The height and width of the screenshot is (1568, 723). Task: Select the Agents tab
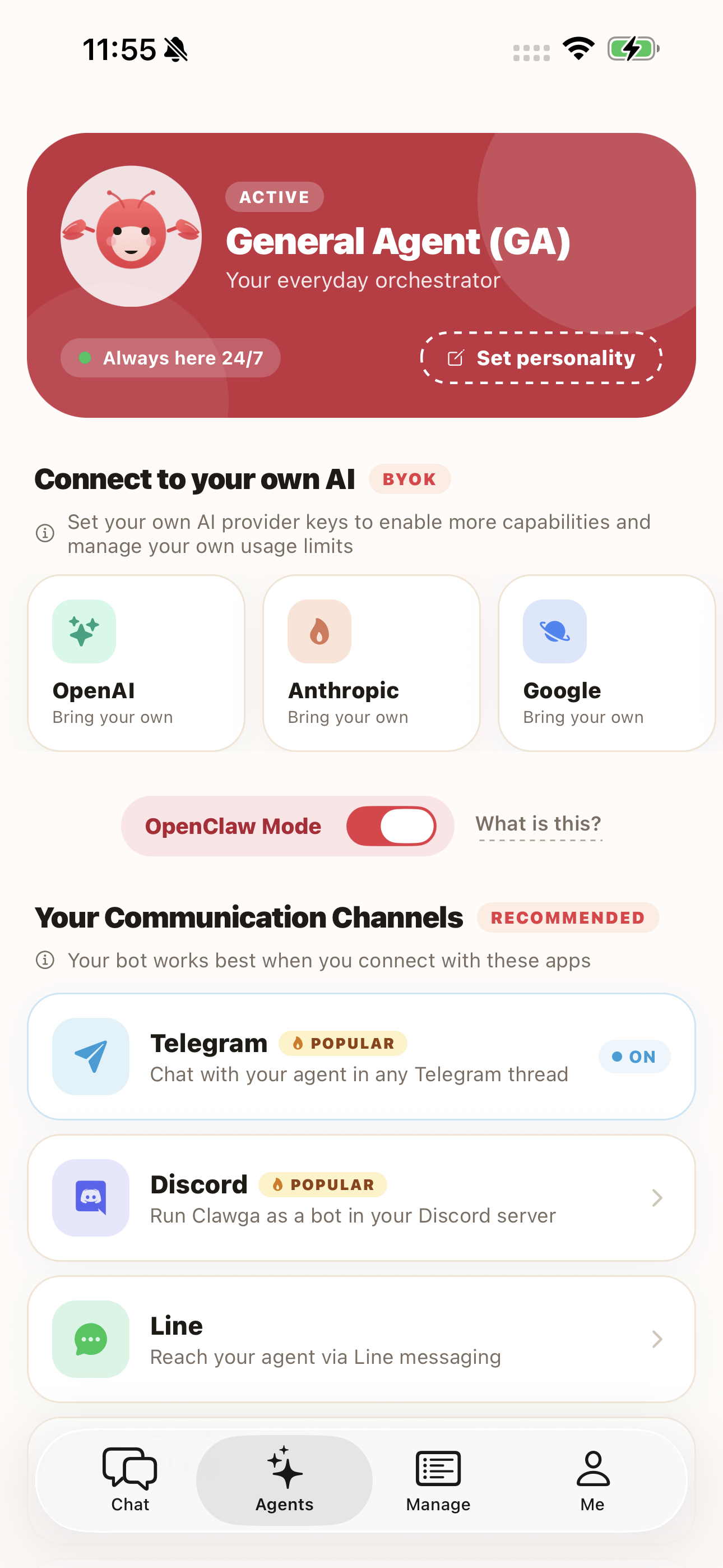(x=284, y=1480)
